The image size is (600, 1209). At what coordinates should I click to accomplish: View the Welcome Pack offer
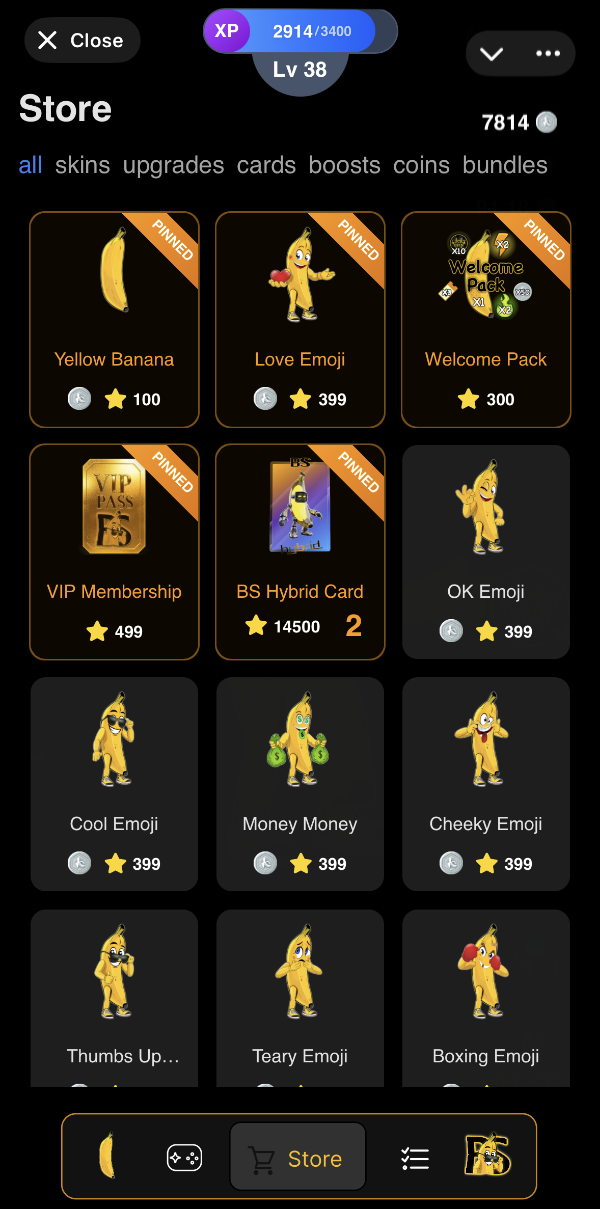[x=486, y=319]
